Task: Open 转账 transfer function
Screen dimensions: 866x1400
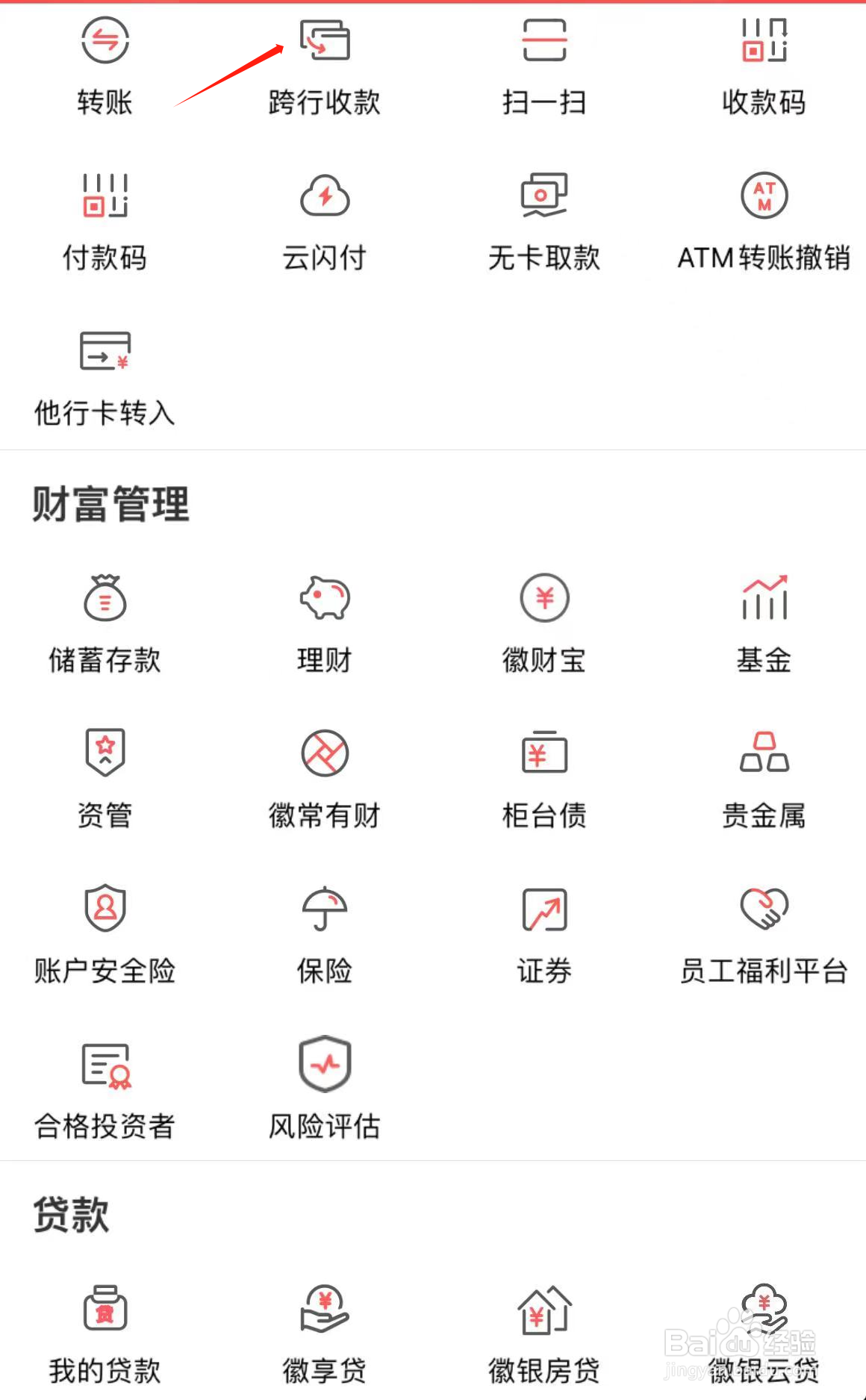Action: (105, 67)
